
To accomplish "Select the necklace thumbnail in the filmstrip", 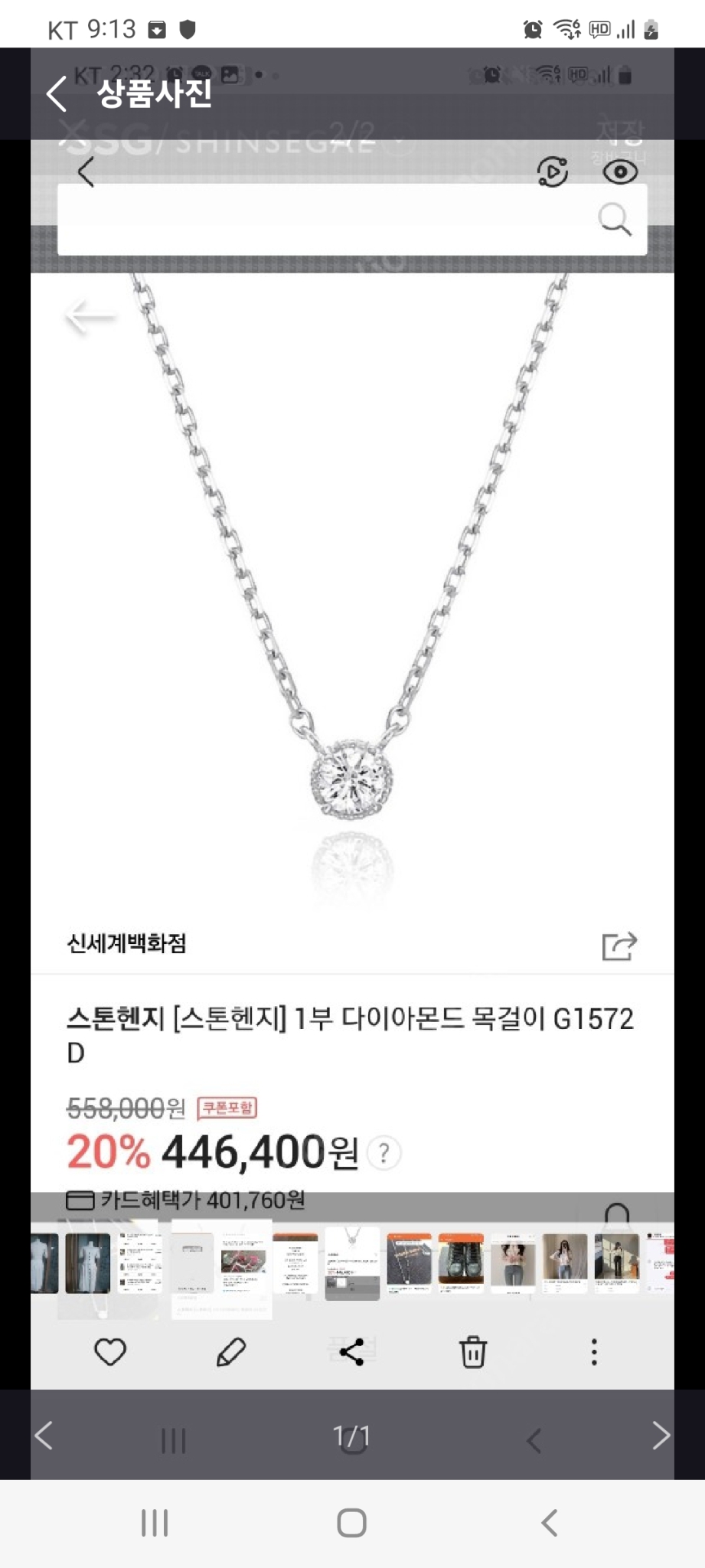I will [x=351, y=1262].
